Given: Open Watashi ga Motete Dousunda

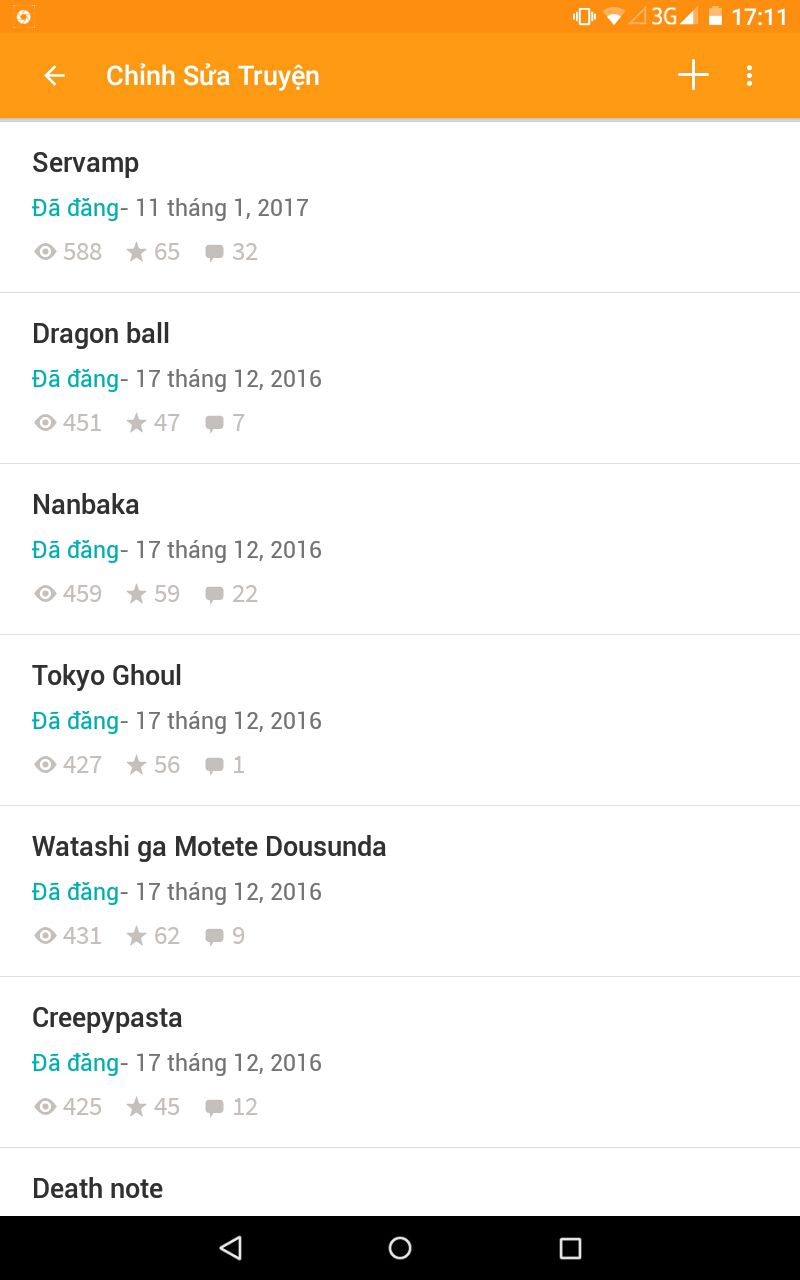Looking at the screenshot, I should (x=400, y=891).
